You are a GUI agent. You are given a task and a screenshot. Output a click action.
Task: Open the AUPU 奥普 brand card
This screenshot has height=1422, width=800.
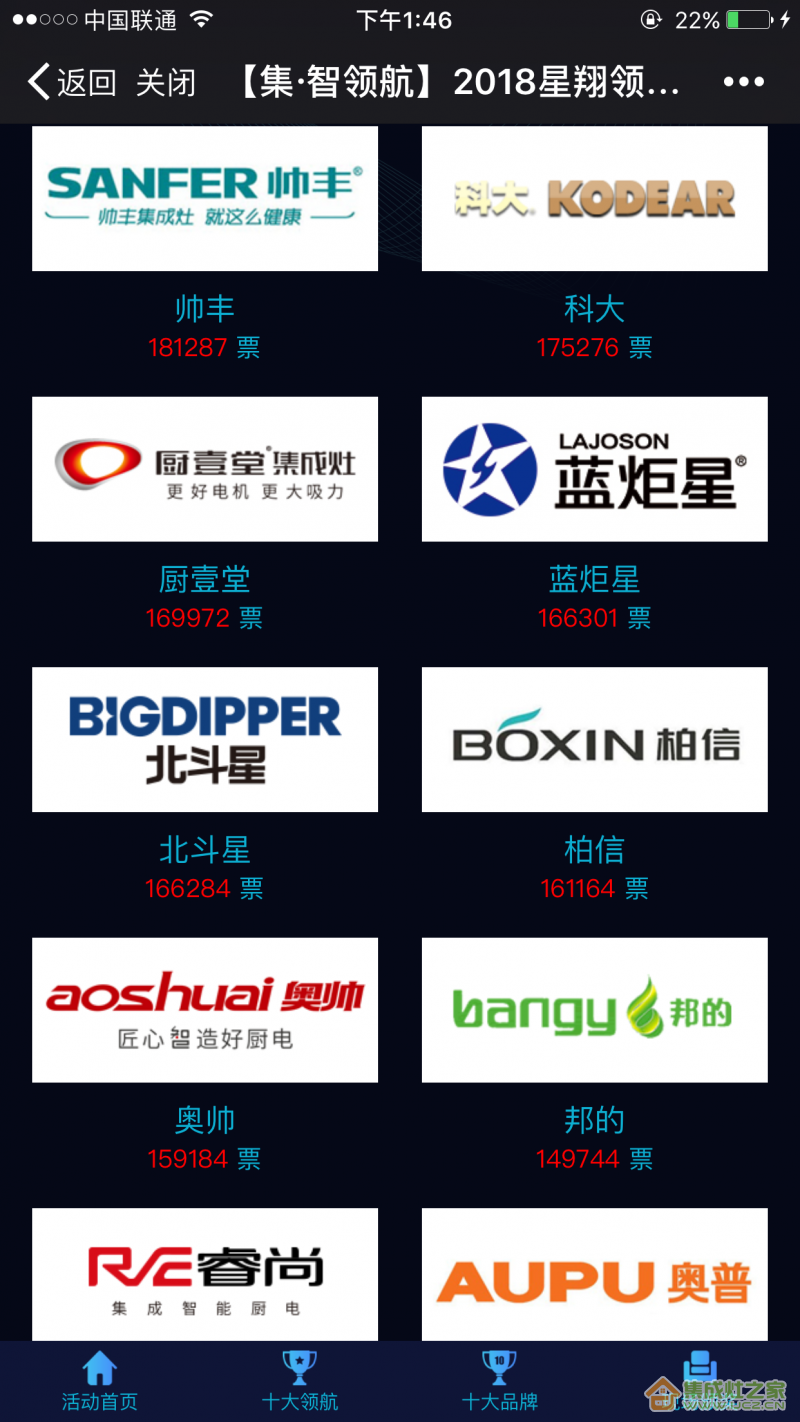point(594,1274)
